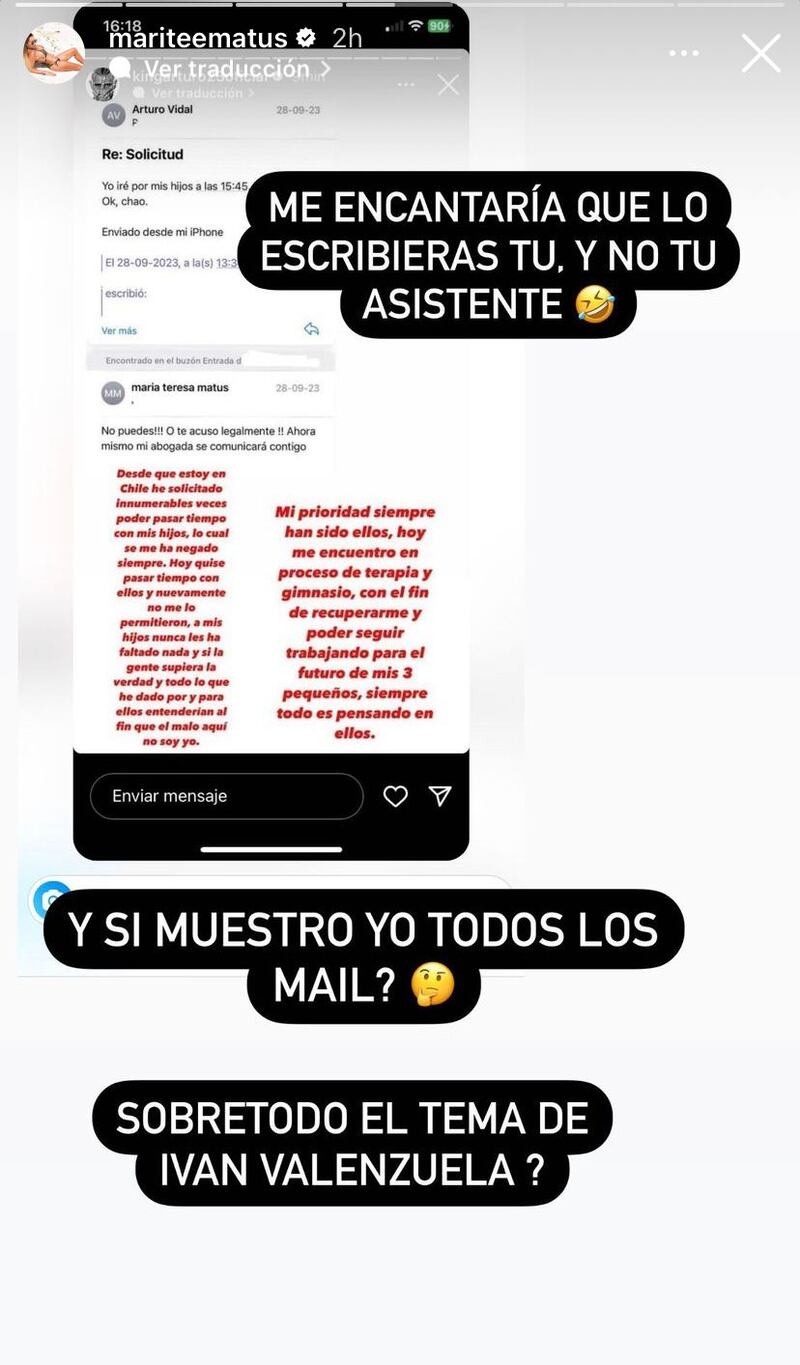Open the story options menu

click(x=684, y=53)
